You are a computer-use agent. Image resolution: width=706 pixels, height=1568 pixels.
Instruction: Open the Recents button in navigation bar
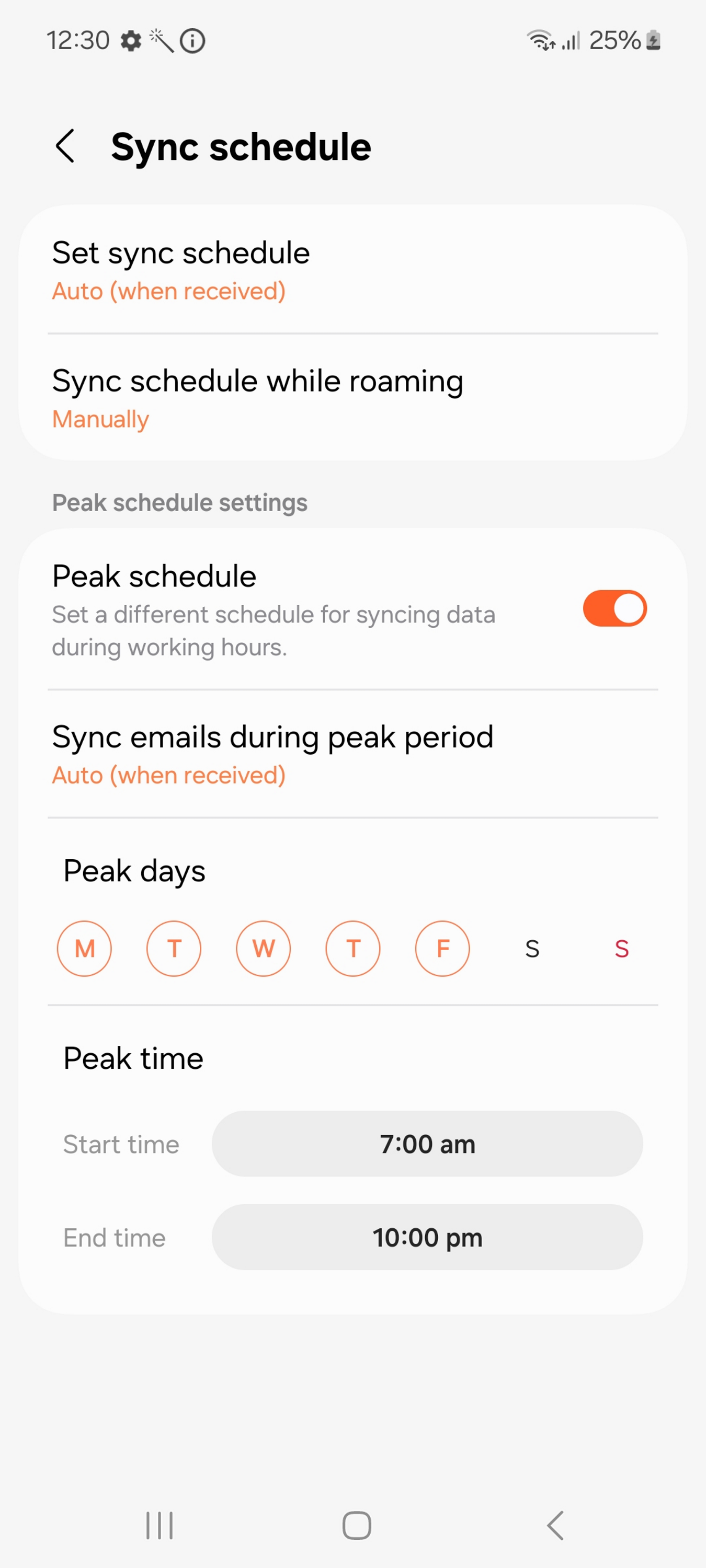(159, 1525)
